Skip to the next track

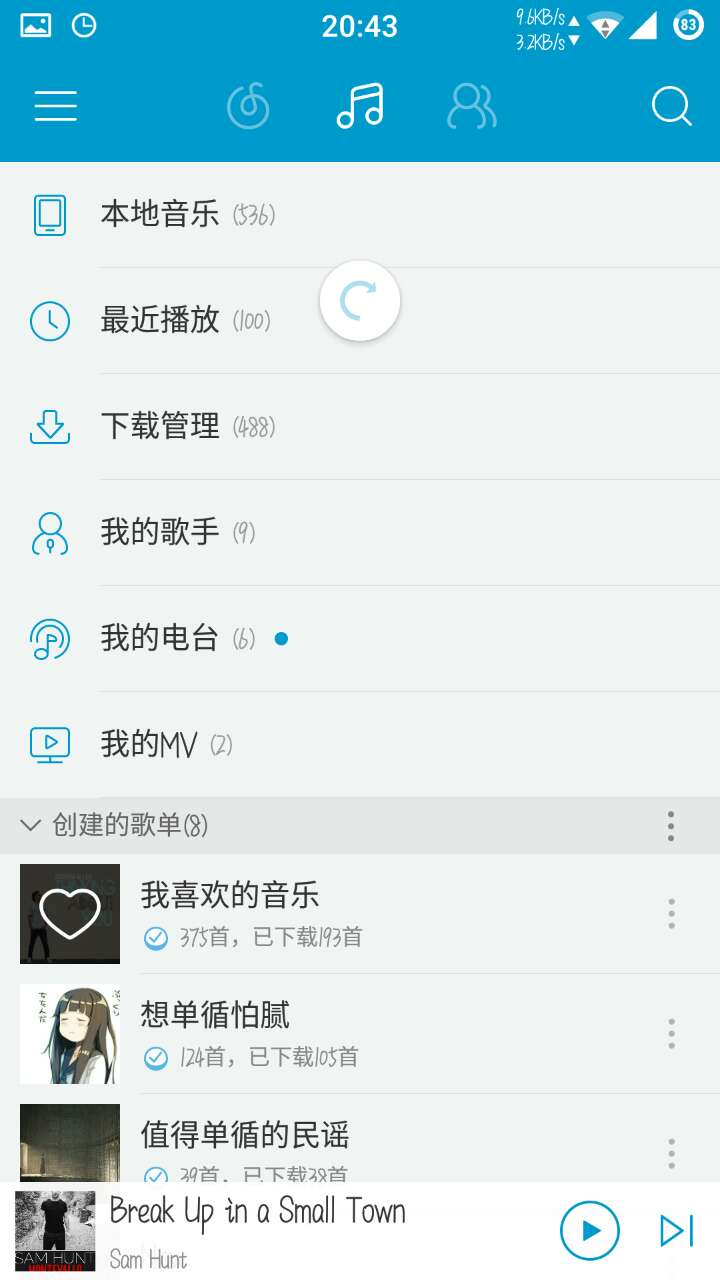pos(677,1231)
